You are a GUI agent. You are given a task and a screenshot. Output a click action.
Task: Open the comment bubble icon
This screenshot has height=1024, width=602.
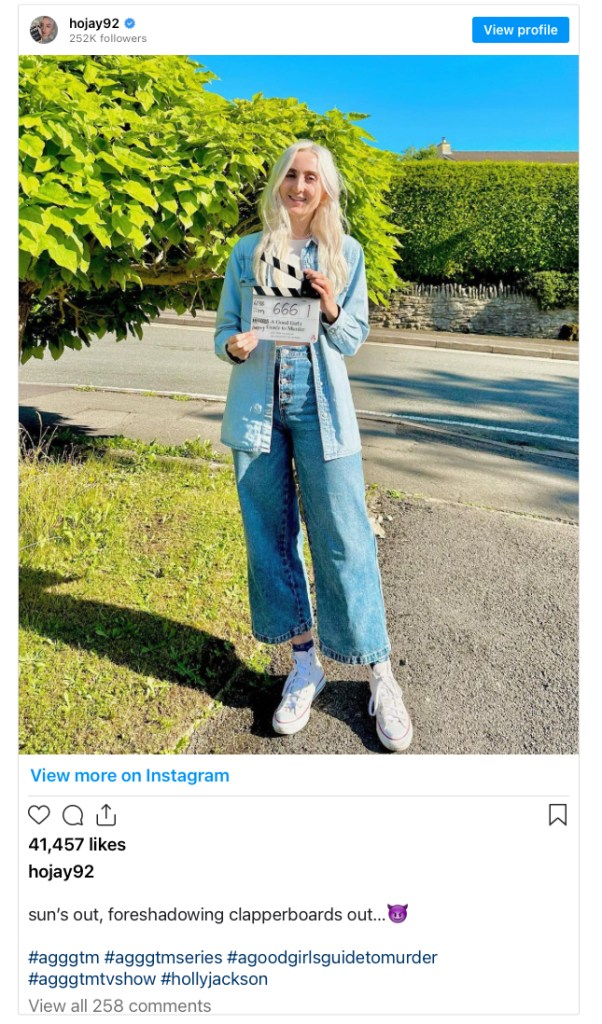[73, 815]
